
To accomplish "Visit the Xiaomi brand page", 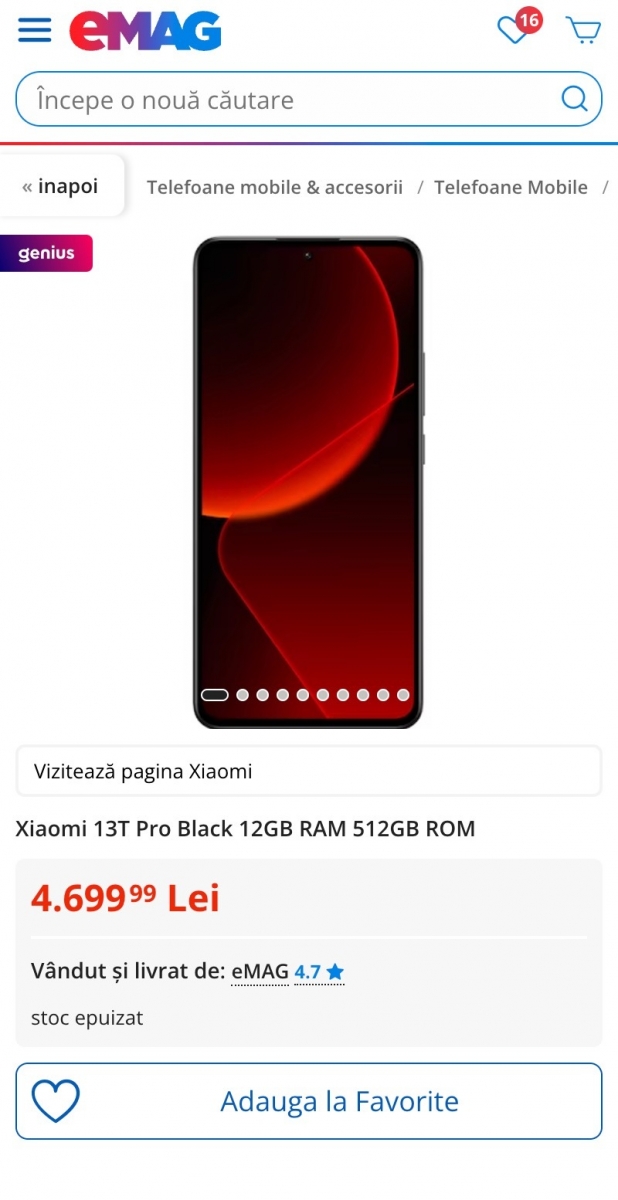I will 309,771.
